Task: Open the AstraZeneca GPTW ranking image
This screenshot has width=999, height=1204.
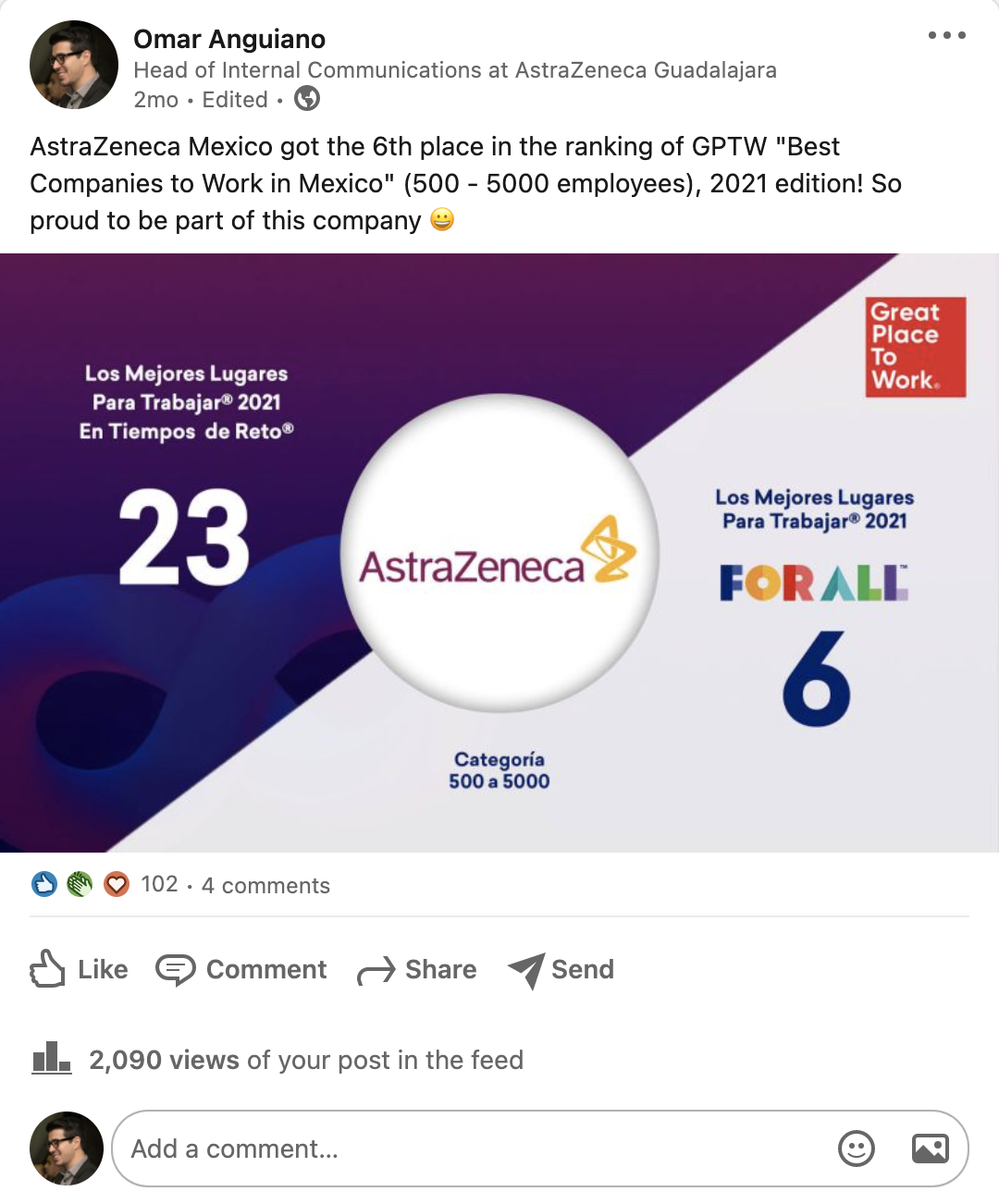Action: [x=499, y=552]
